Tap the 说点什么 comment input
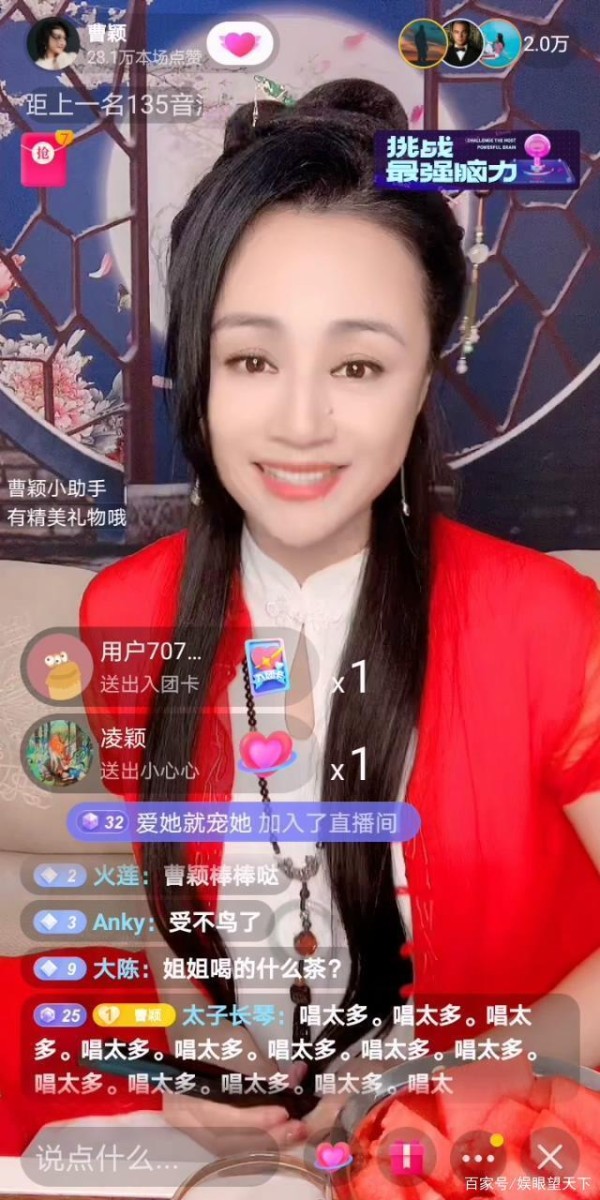 [150, 1158]
